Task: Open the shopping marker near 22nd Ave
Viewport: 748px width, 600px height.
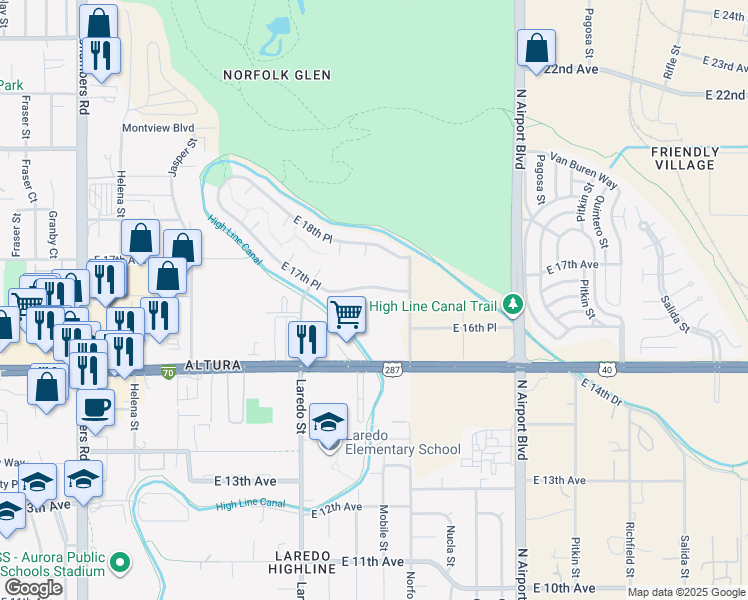Action: 537,48
